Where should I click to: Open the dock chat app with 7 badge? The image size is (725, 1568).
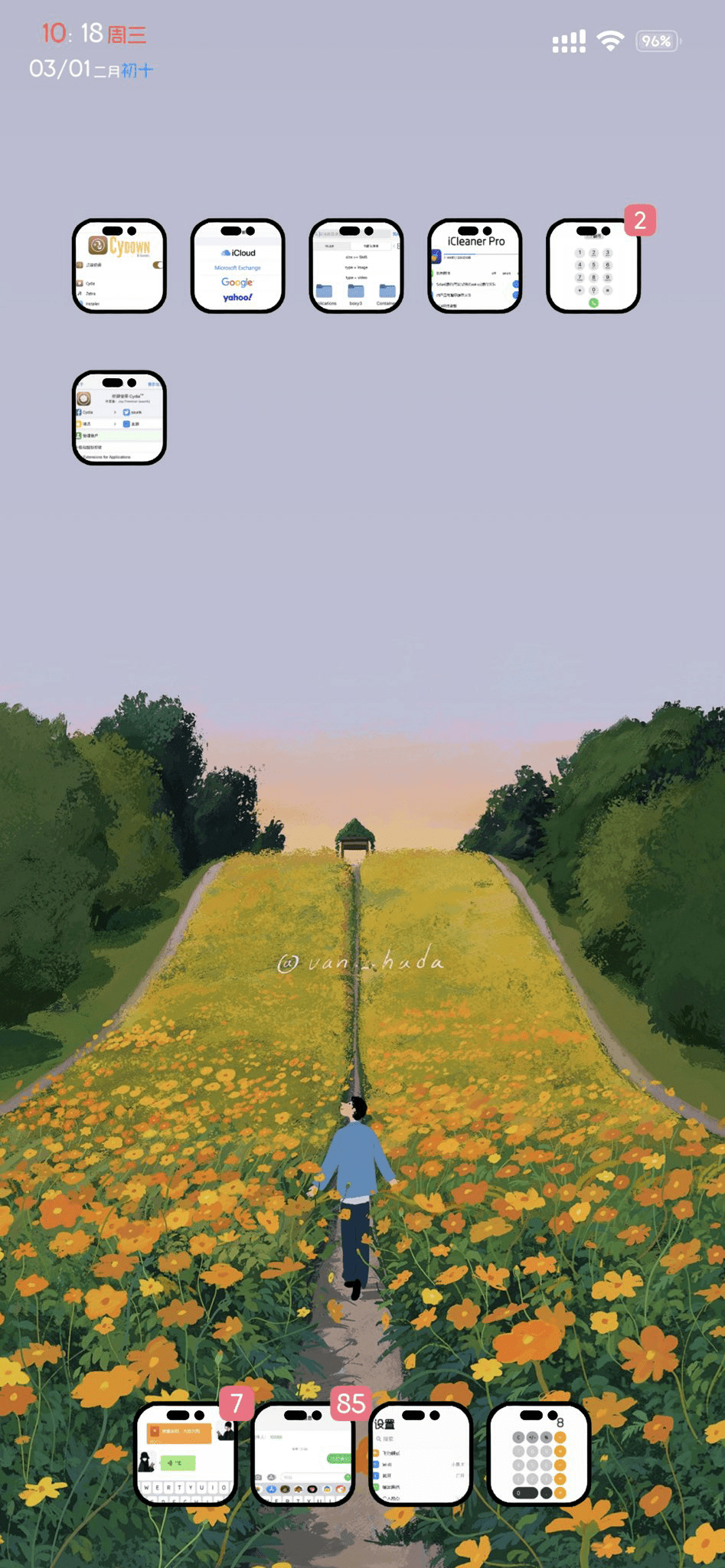pos(186,1454)
